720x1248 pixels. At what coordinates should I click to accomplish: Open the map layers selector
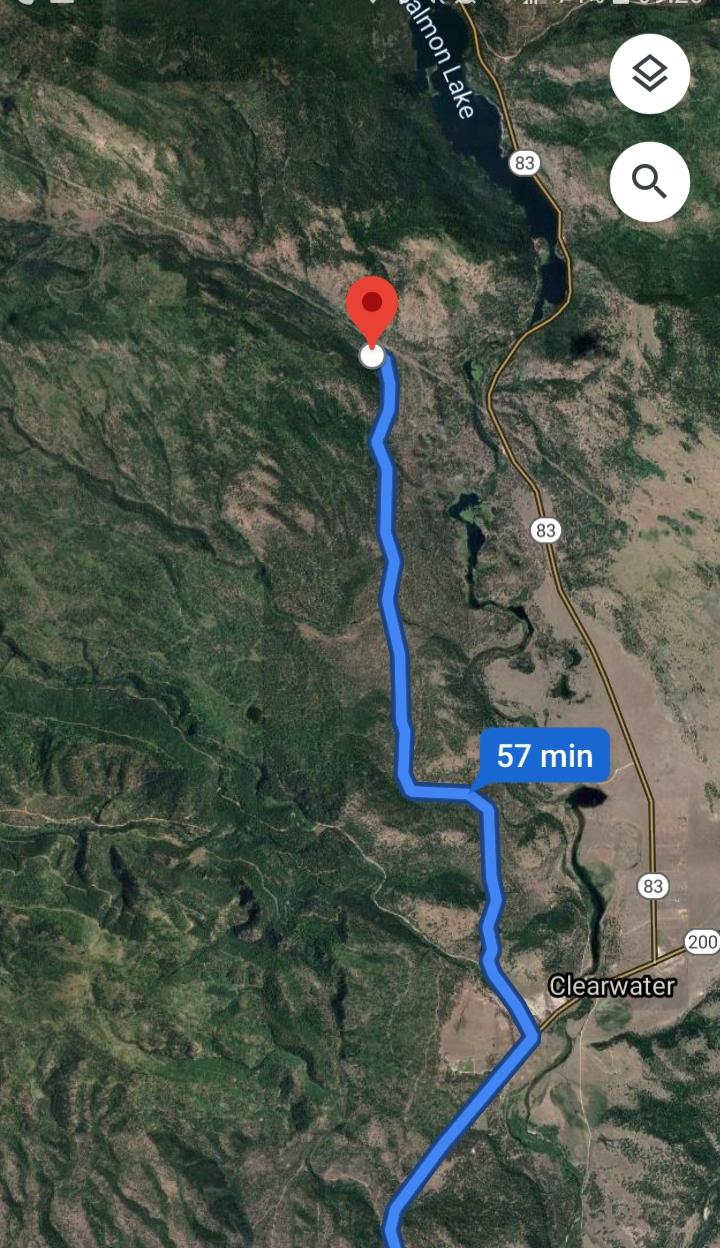tap(650, 73)
